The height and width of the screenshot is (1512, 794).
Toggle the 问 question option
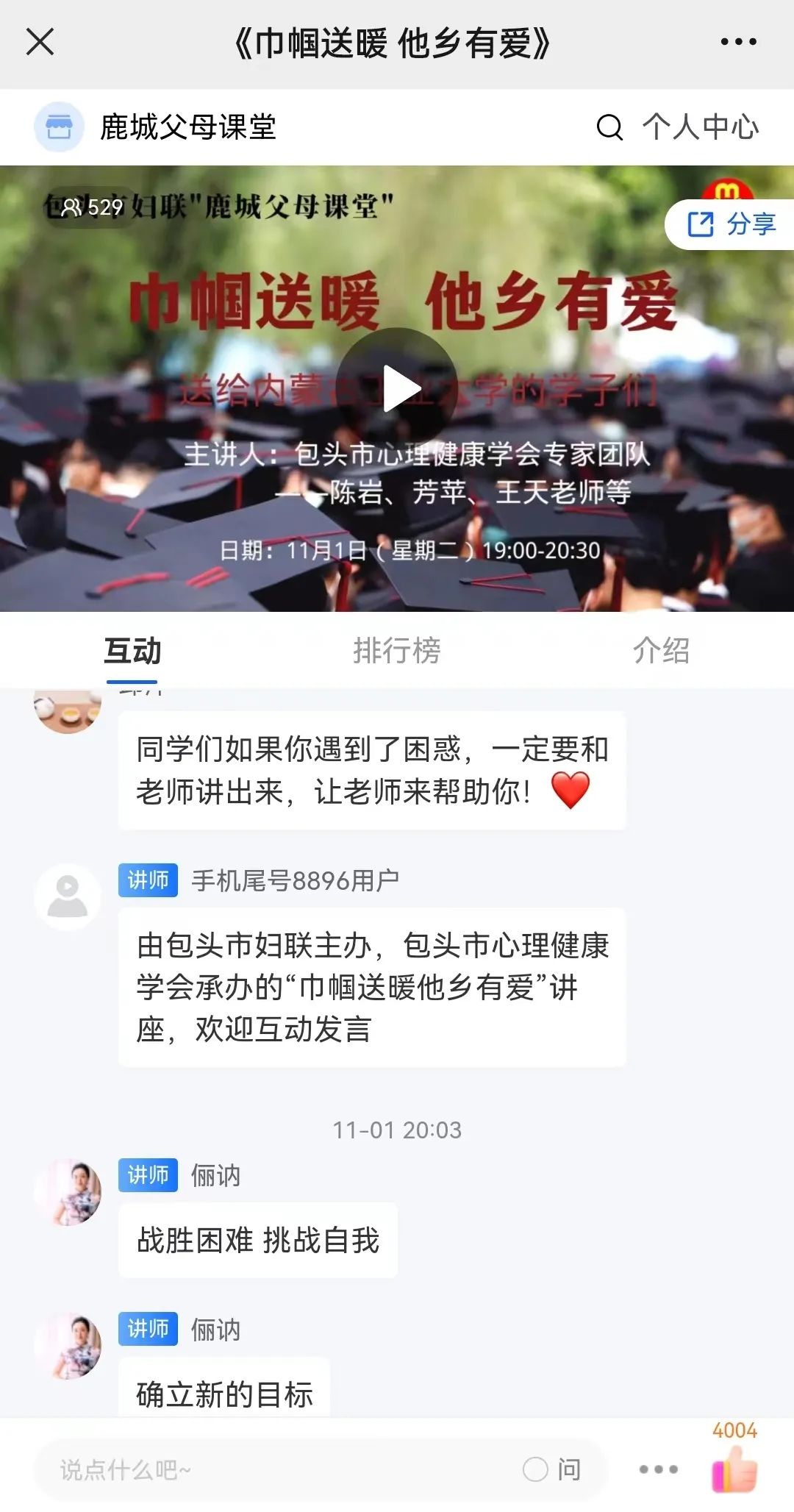click(x=552, y=1470)
